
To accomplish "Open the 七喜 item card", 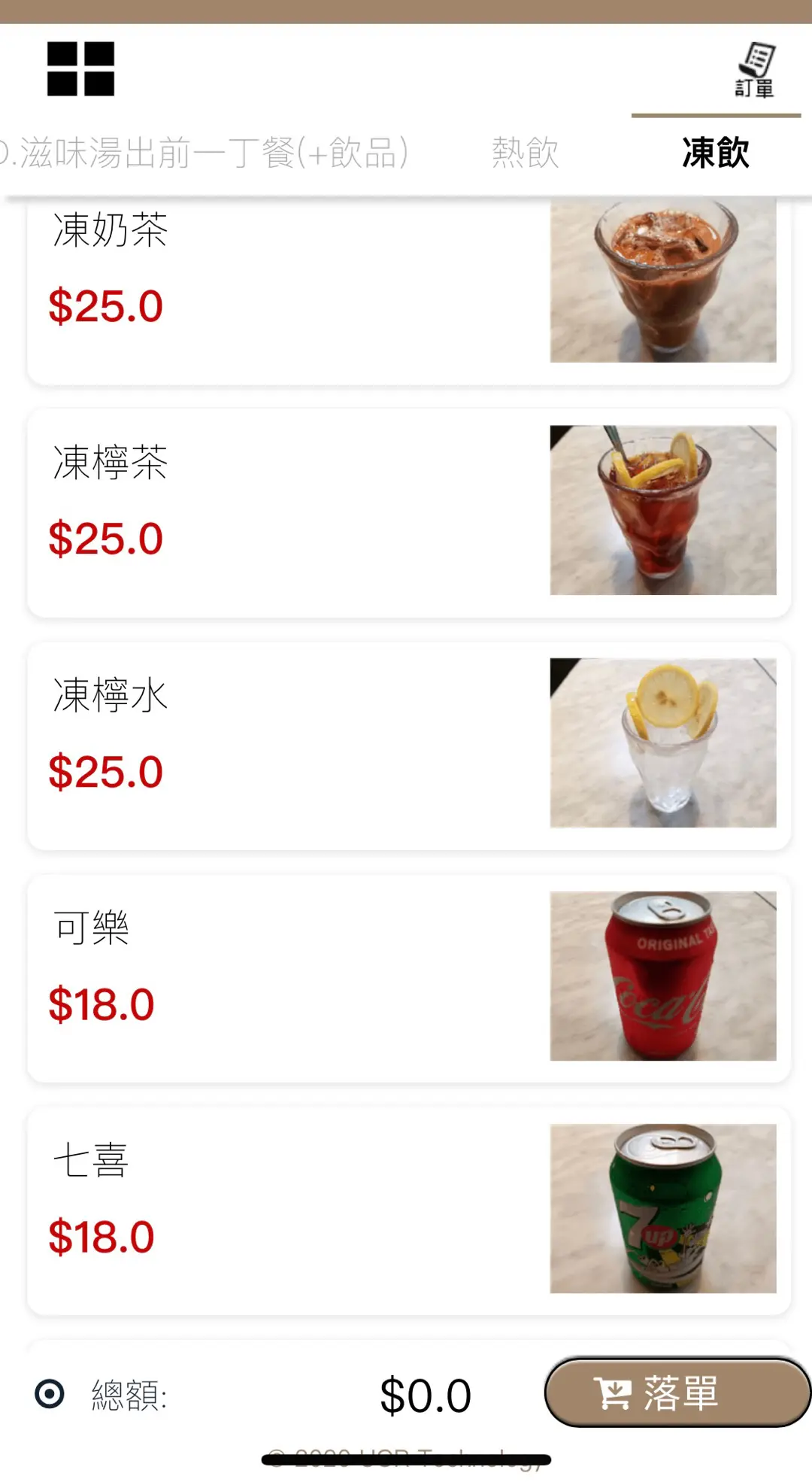I will coord(408,1210).
